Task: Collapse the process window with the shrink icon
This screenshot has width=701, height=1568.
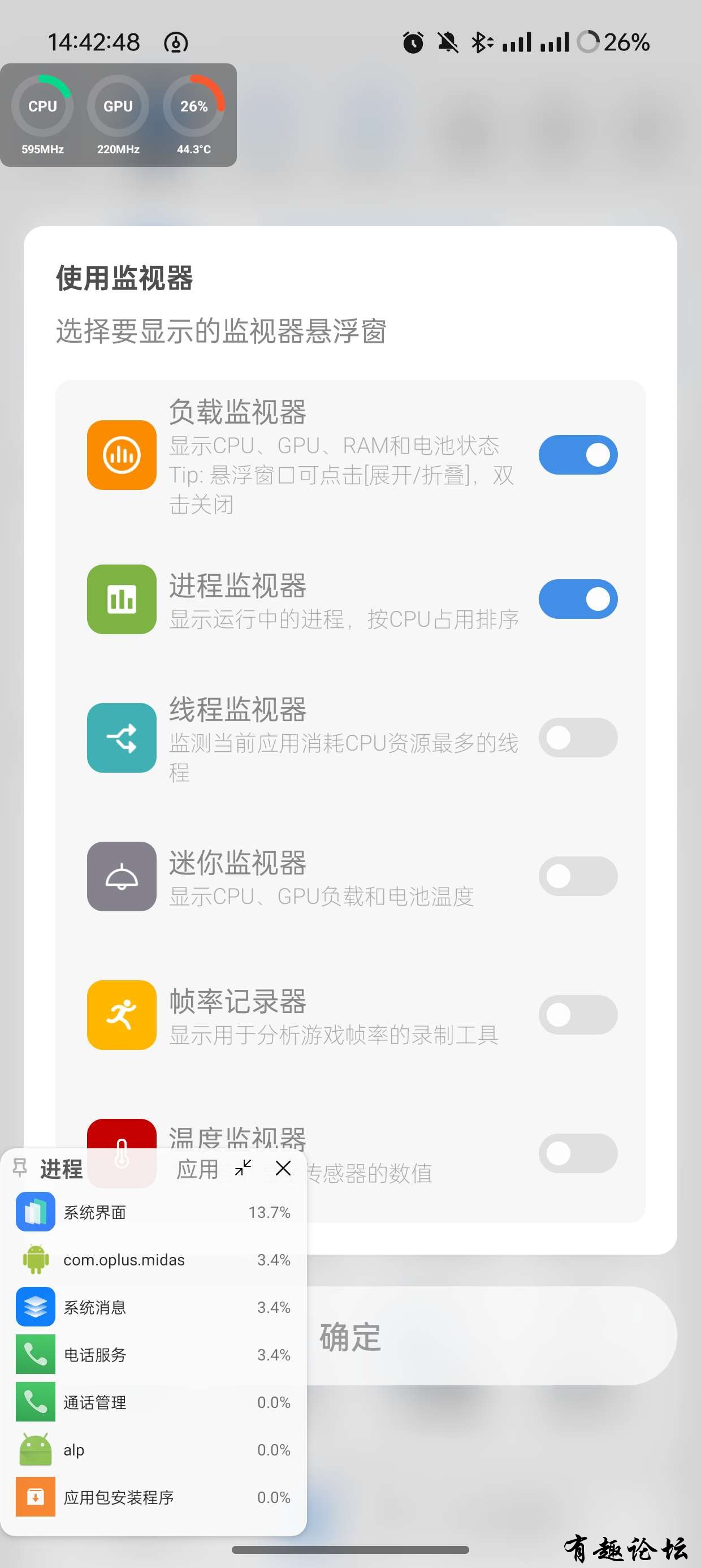Action: click(x=244, y=1168)
